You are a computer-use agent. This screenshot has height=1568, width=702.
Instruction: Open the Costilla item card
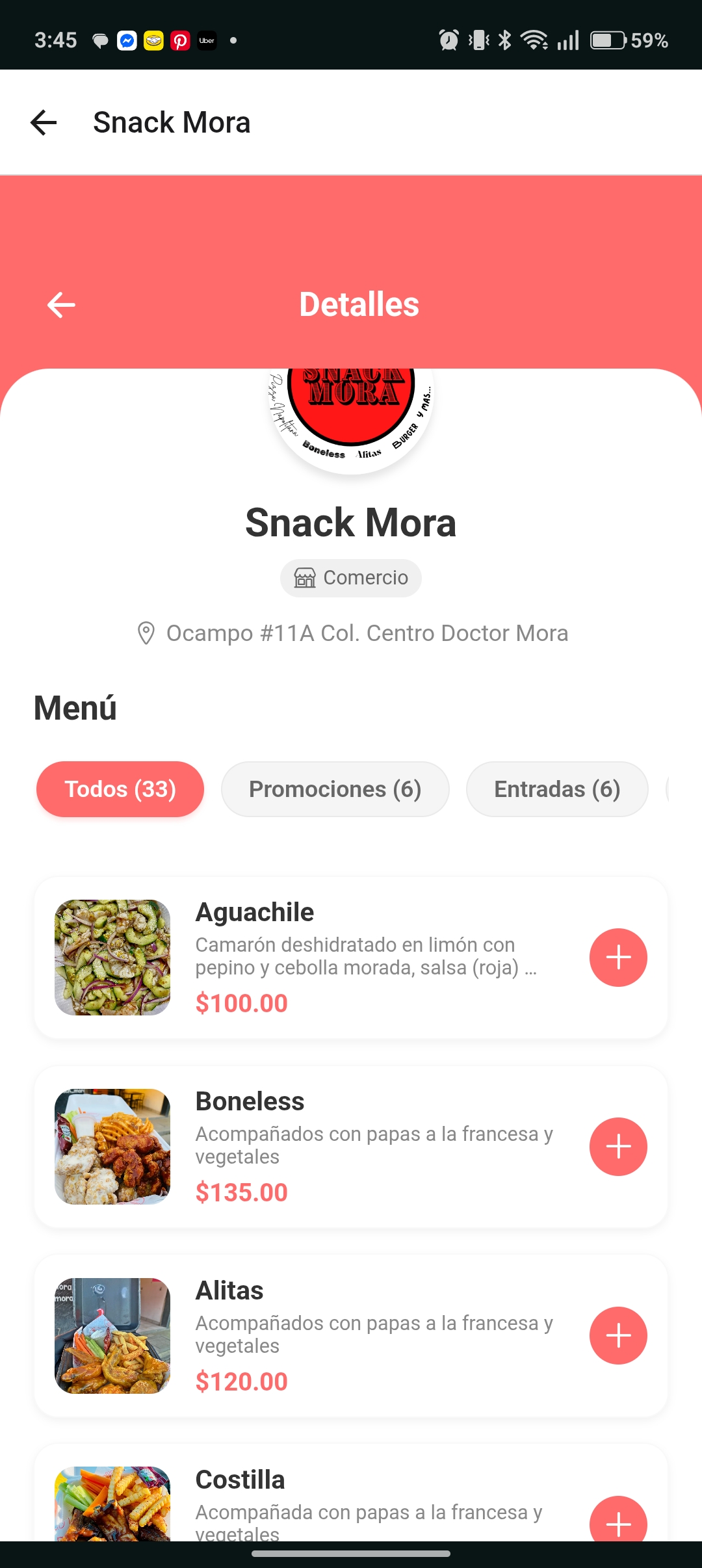(x=351, y=1494)
